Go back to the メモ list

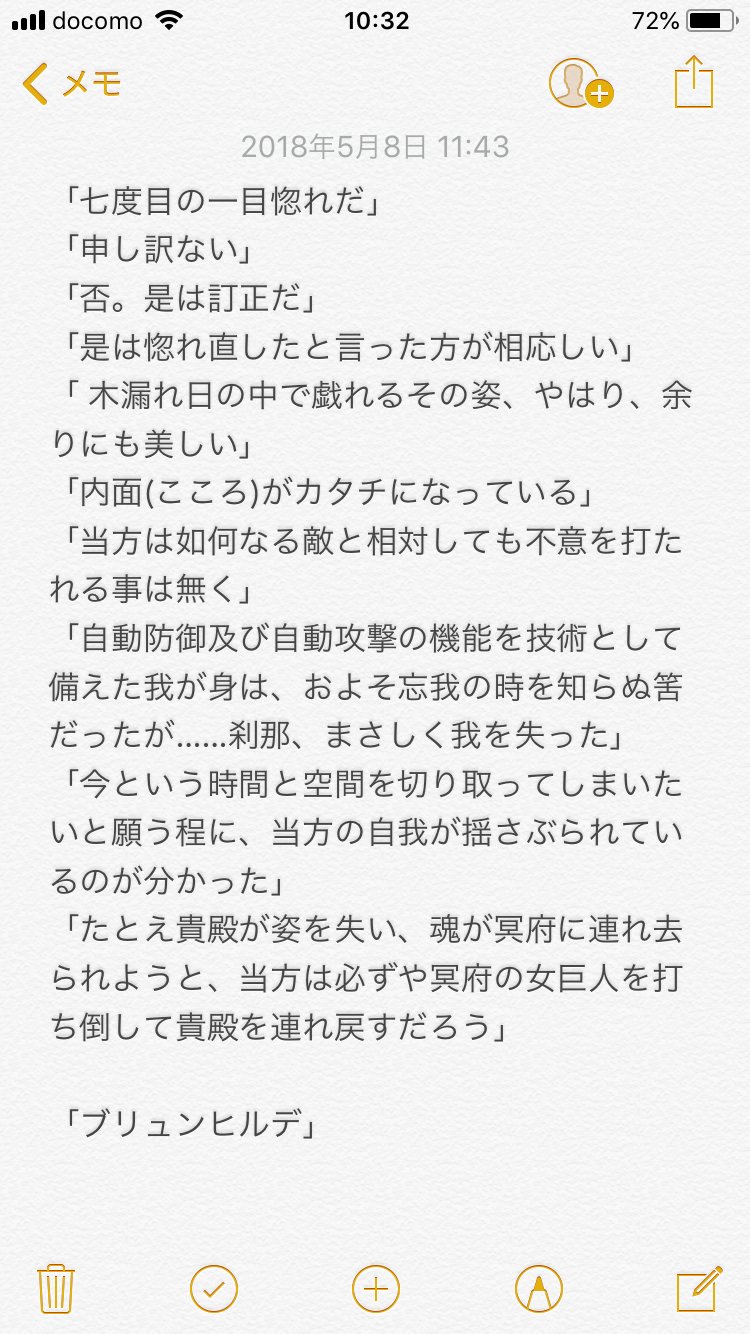click(x=70, y=84)
